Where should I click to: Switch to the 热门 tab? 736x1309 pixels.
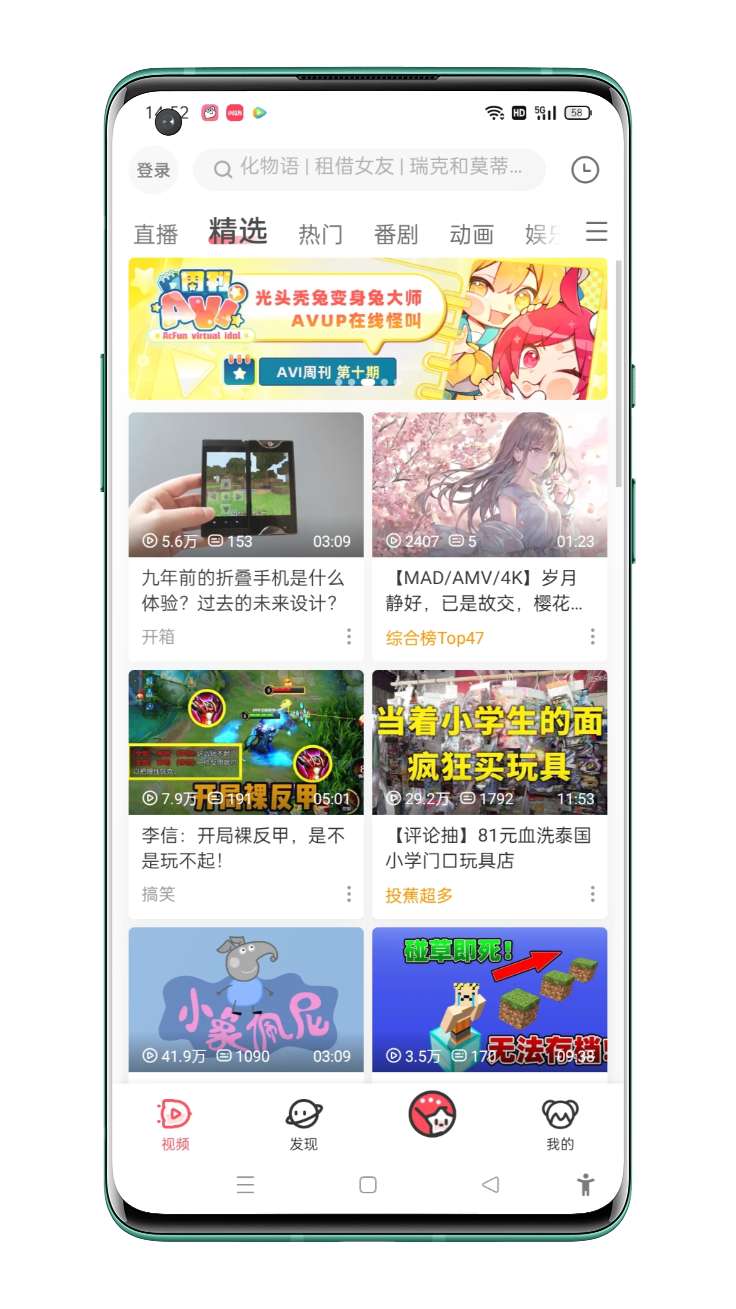[x=321, y=235]
